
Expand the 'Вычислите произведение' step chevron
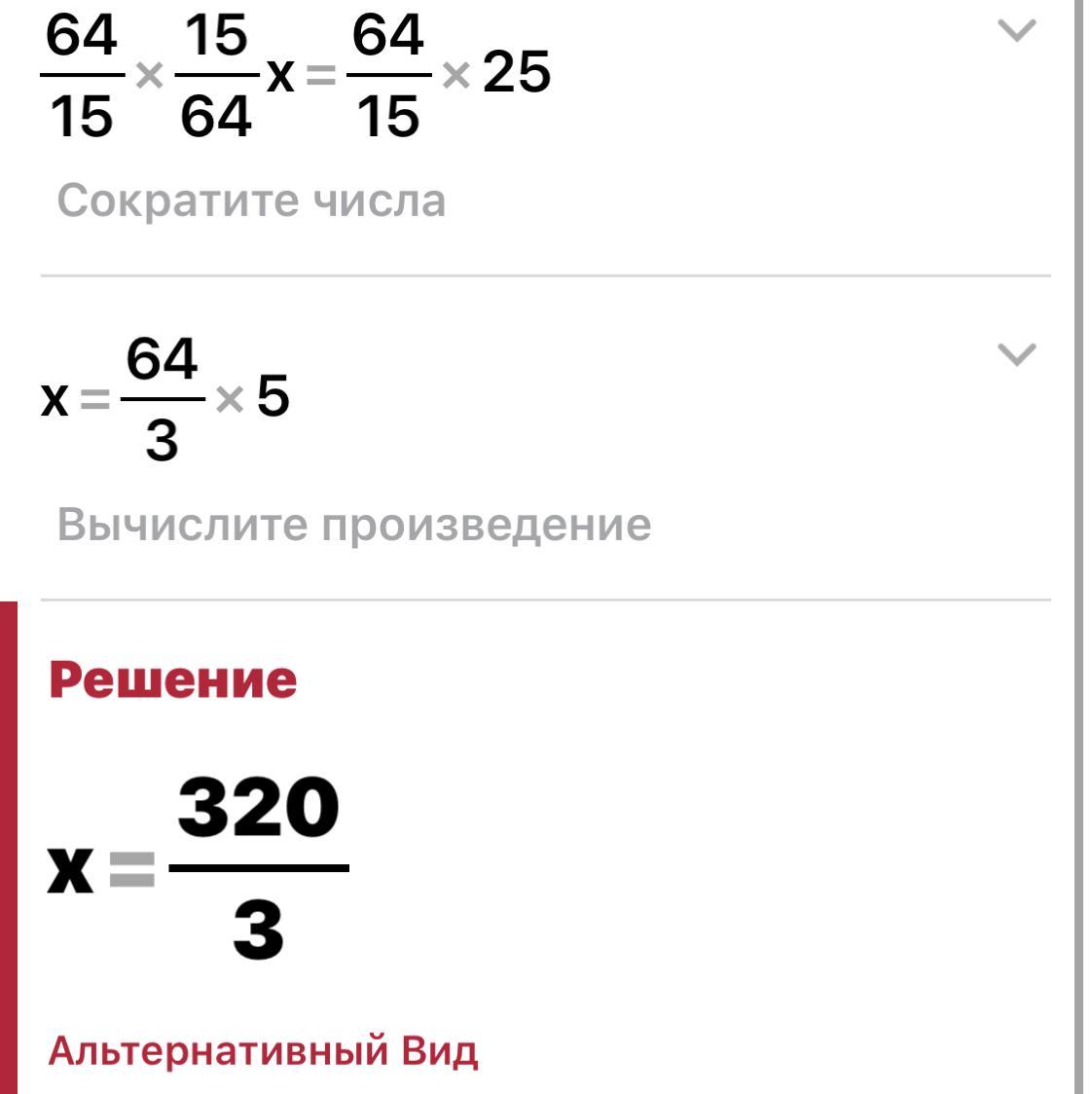1017,355
